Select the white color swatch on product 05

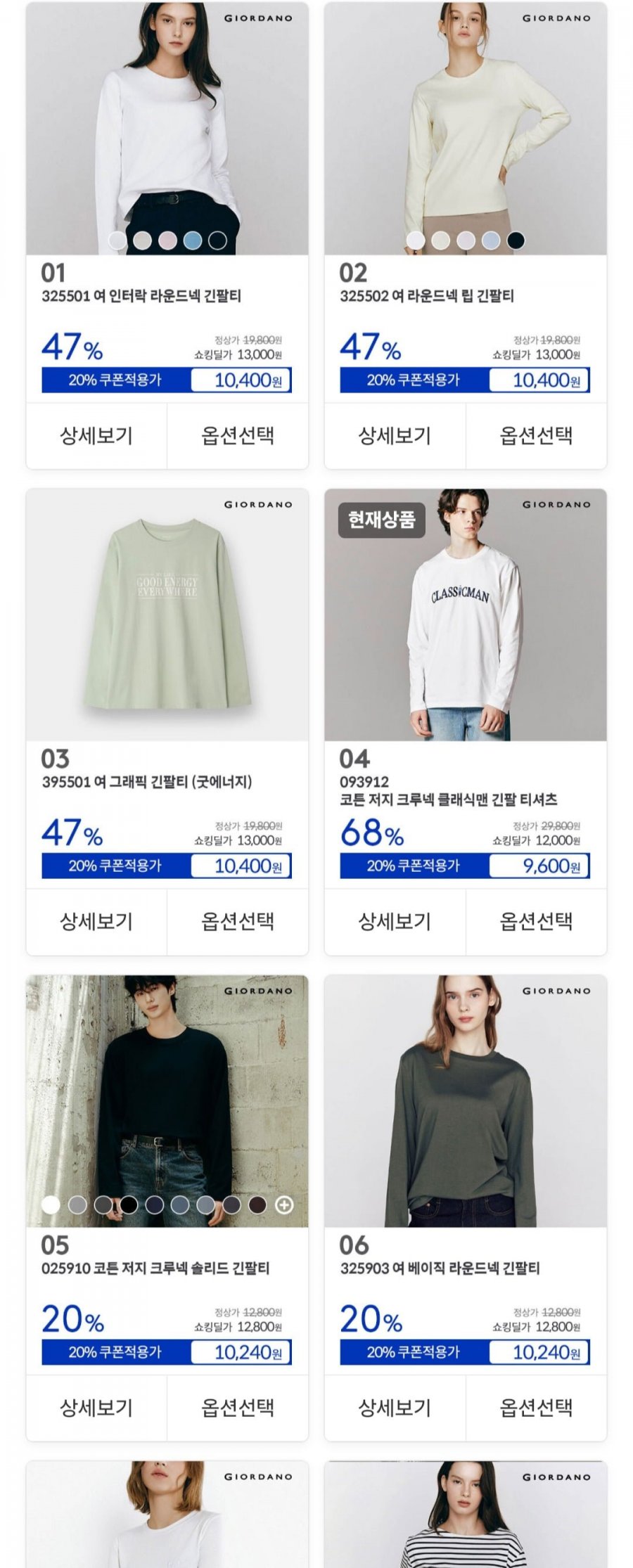coord(51,1205)
